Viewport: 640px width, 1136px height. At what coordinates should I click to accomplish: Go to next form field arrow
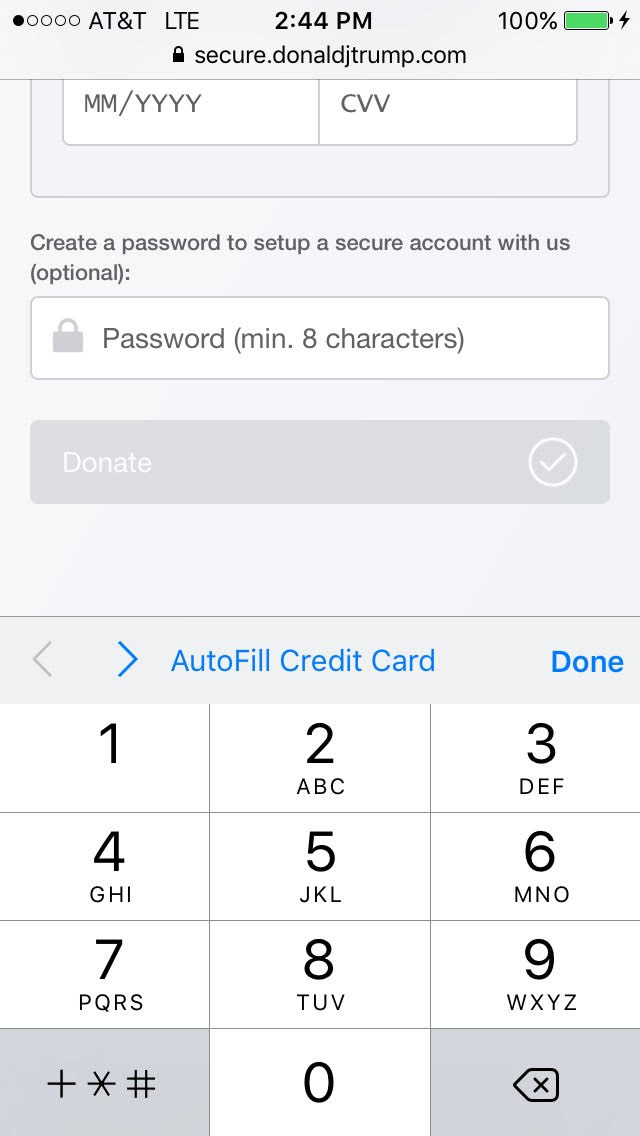[x=127, y=660]
